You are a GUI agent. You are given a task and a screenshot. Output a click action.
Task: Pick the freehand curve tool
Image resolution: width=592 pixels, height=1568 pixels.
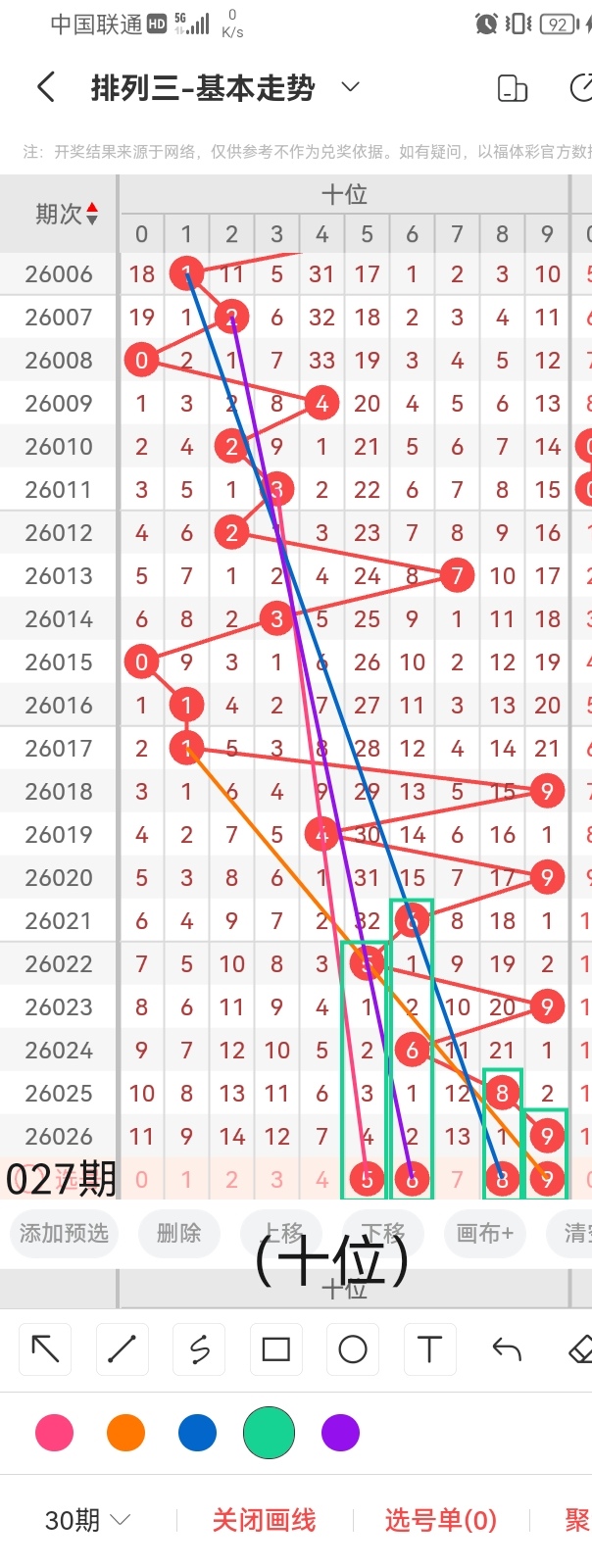[x=199, y=1349]
